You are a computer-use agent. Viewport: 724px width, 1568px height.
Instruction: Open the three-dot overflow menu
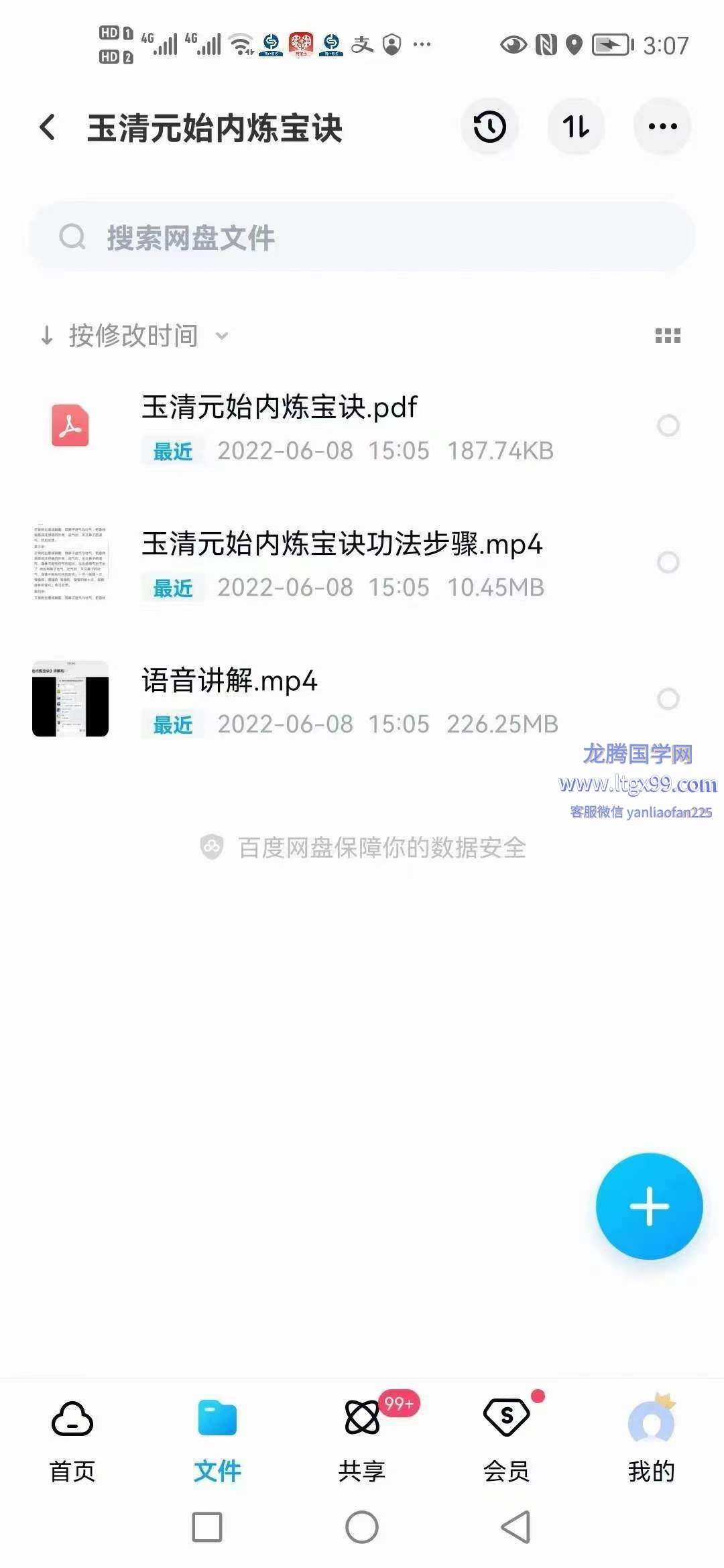pos(662,127)
